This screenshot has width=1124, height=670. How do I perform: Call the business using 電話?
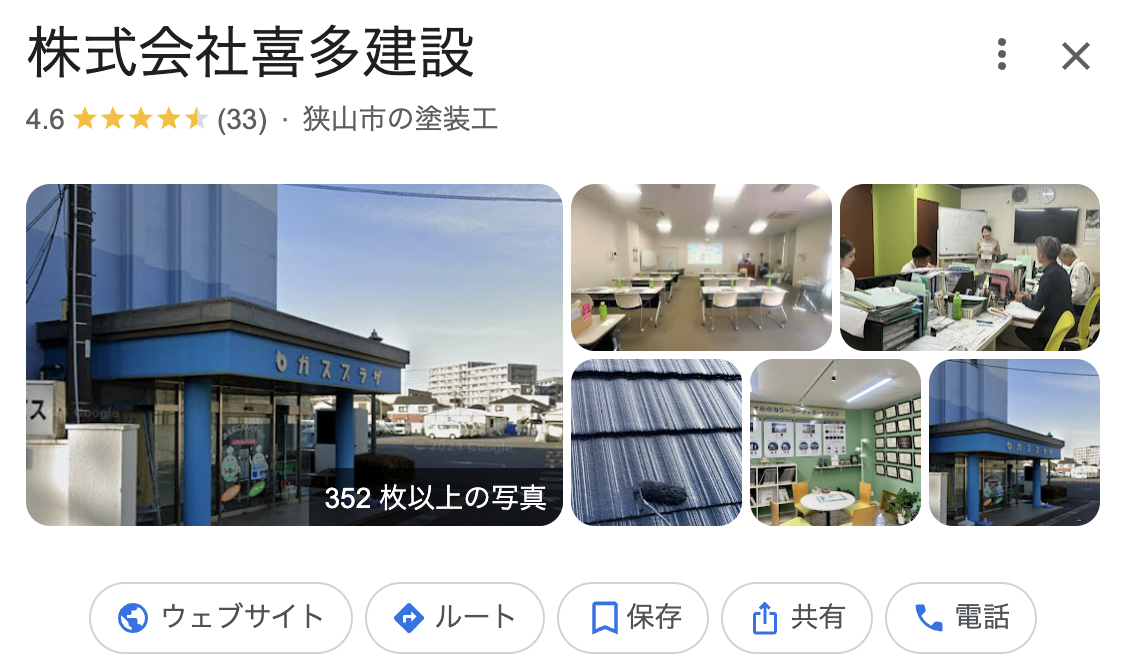[961, 618]
